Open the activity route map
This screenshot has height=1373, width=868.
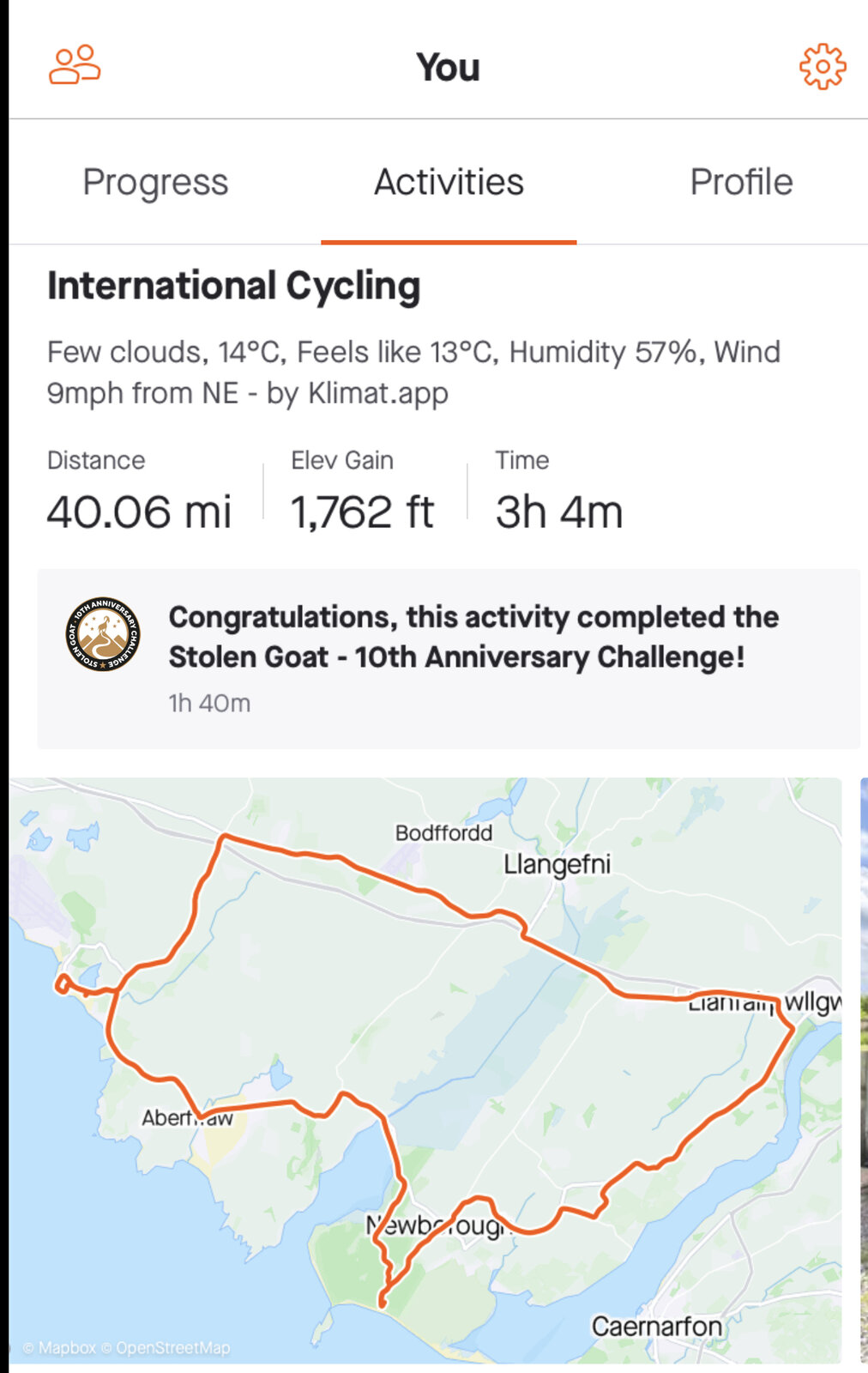tap(425, 1069)
